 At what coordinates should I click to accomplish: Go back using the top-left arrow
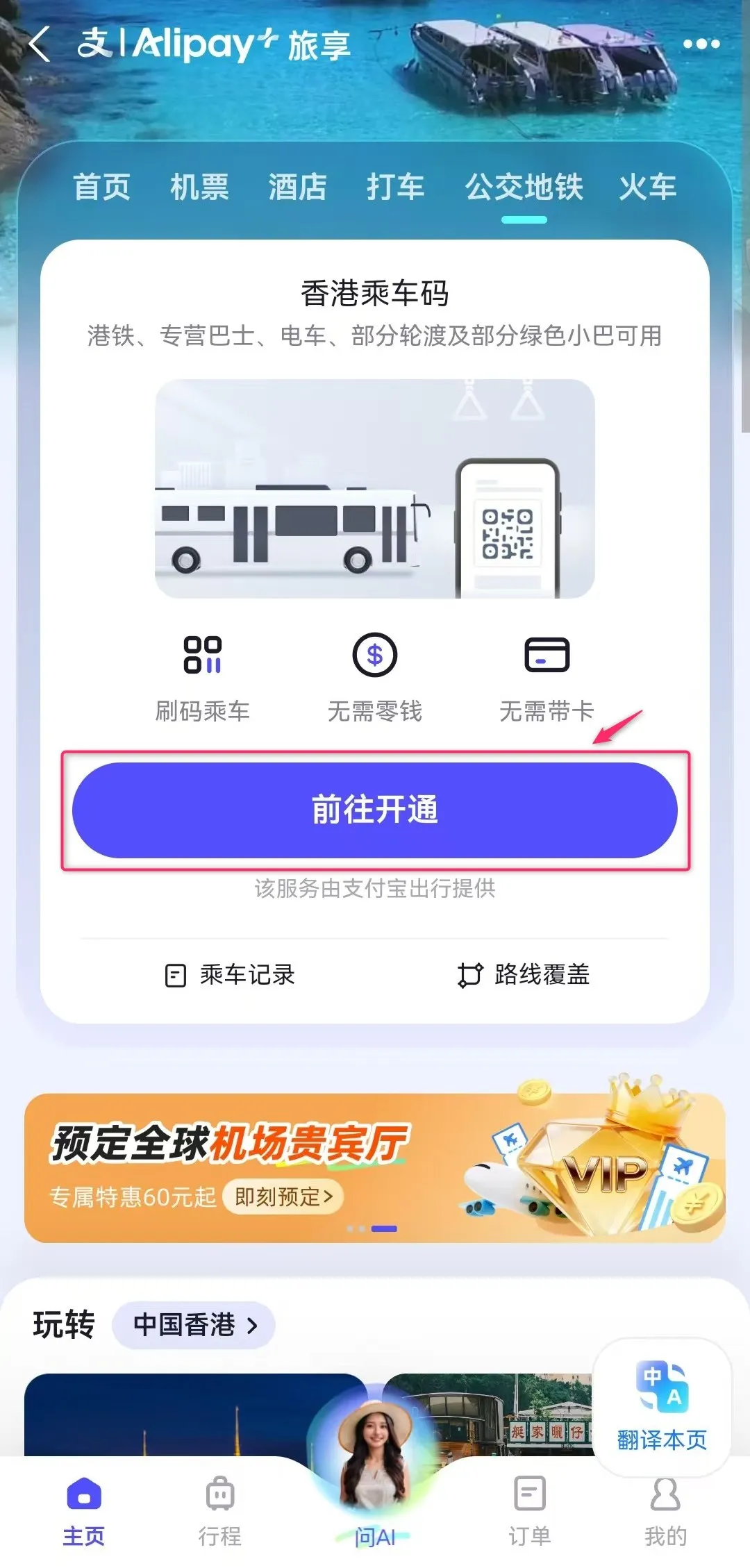(x=40, y=44)
